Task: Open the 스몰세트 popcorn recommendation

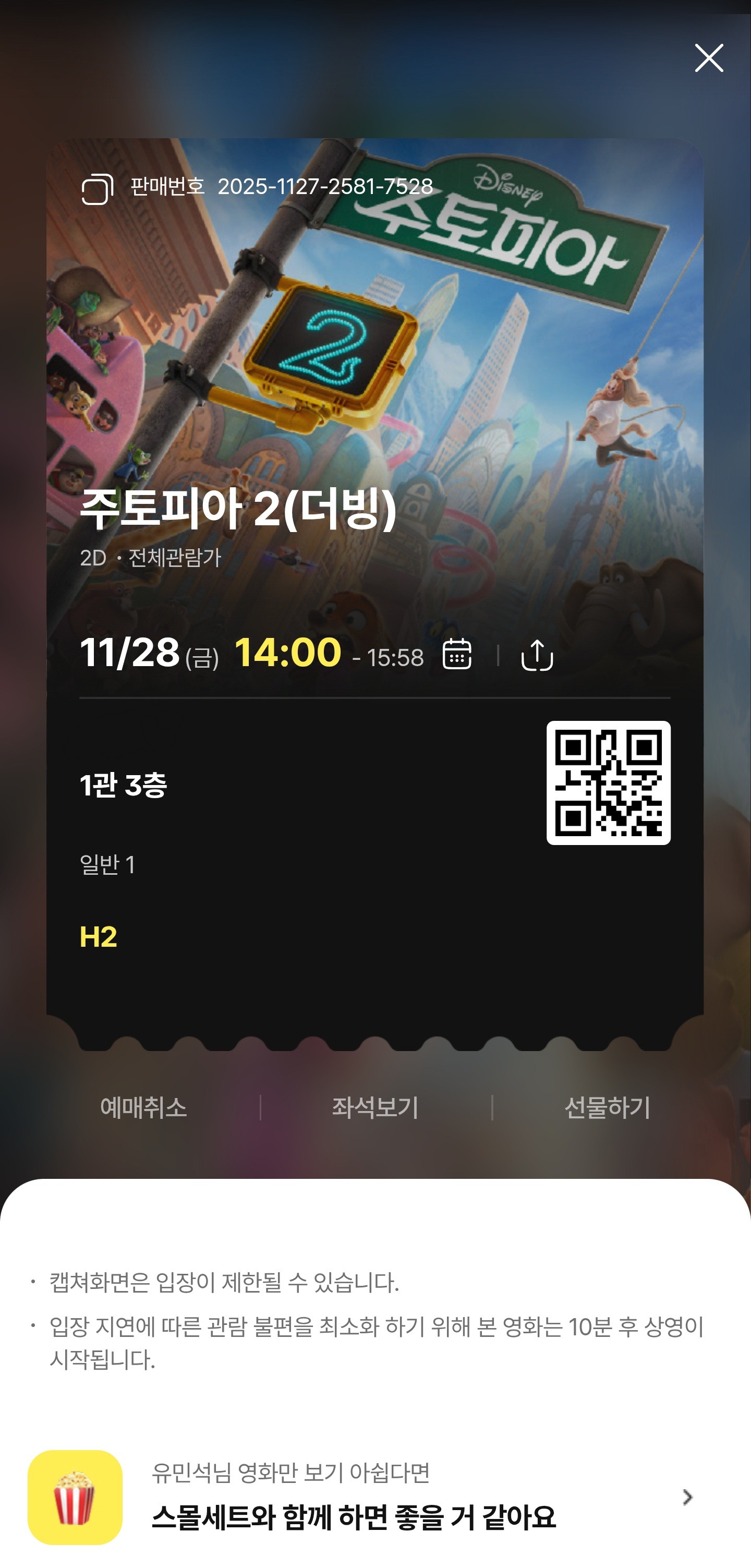Action: (375, 1498)
